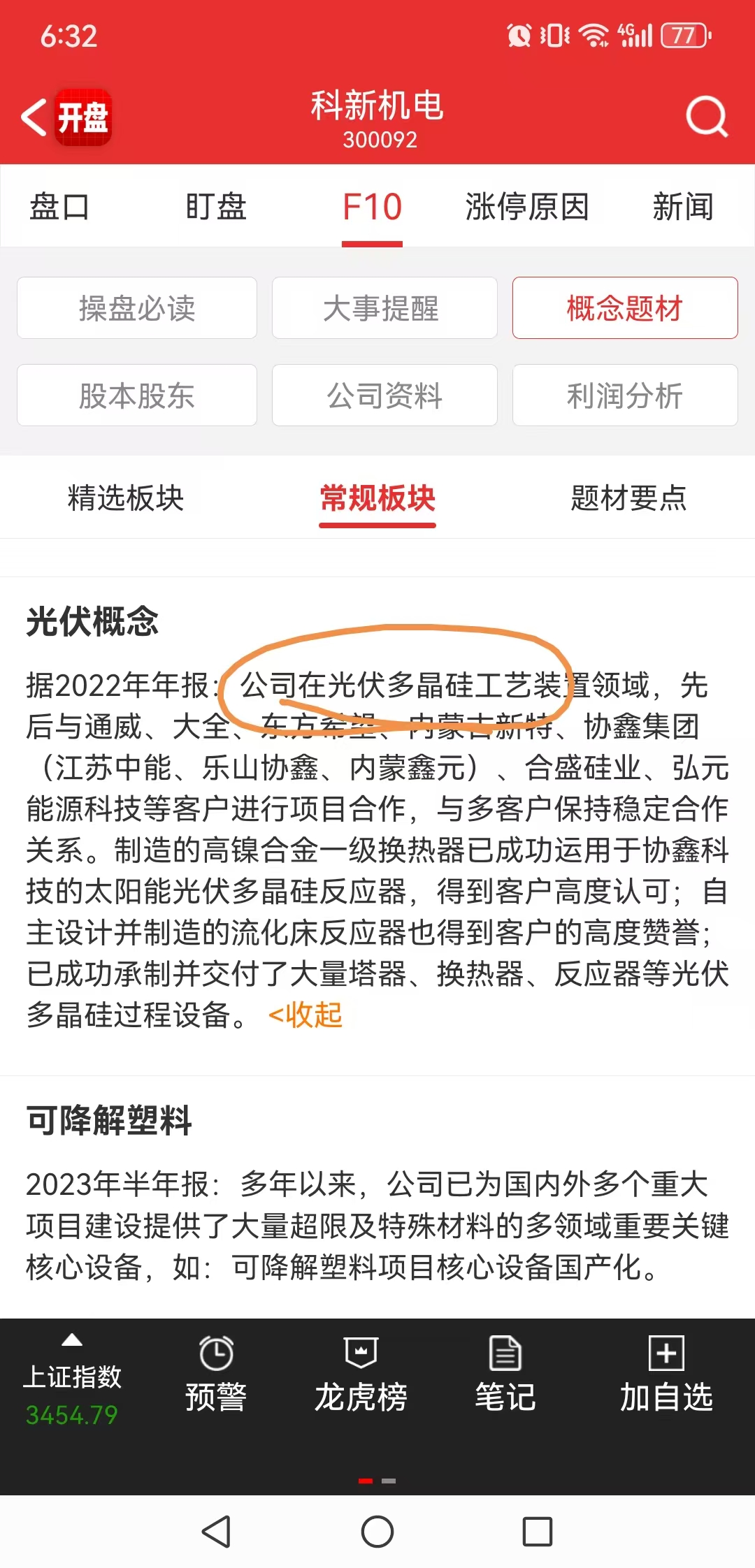
Task: Select the 操盘必读 section button
Action: coord(137,308)
